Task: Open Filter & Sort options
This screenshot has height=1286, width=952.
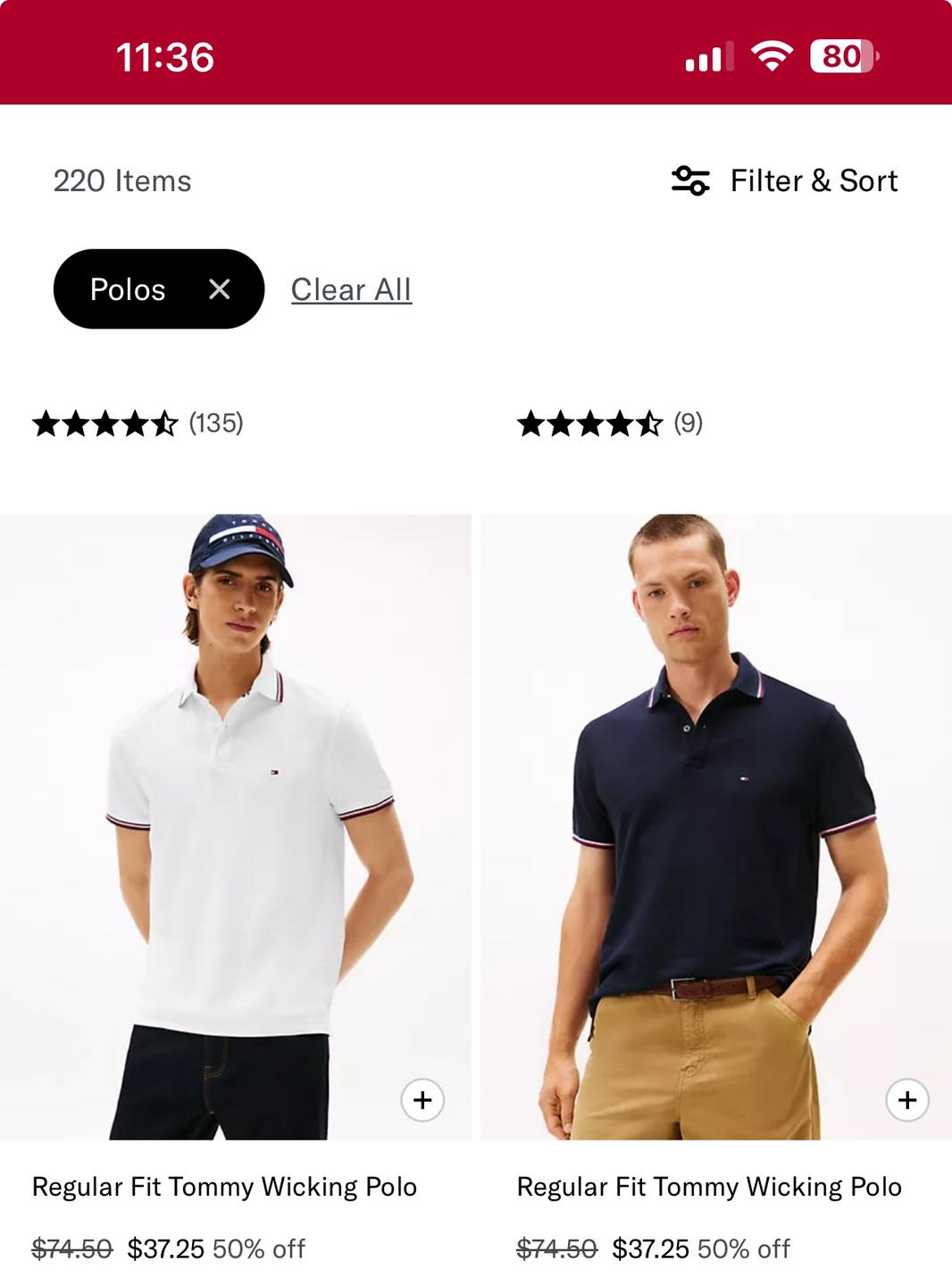Action: 785,180
